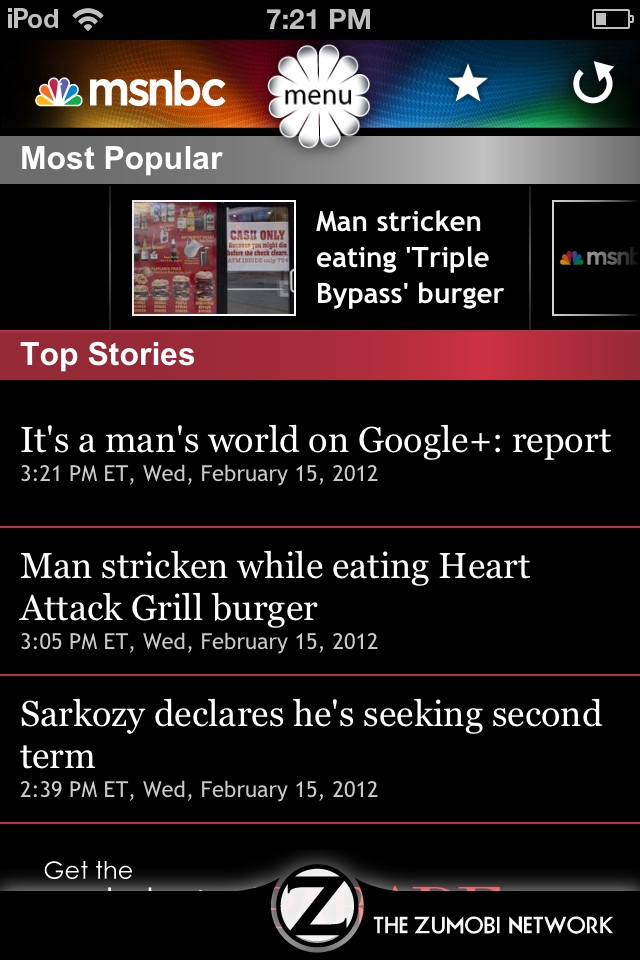
Task: Open 'Triple Bypass' burger popular story
Action: pyautogui.click(x=320, y=258)
